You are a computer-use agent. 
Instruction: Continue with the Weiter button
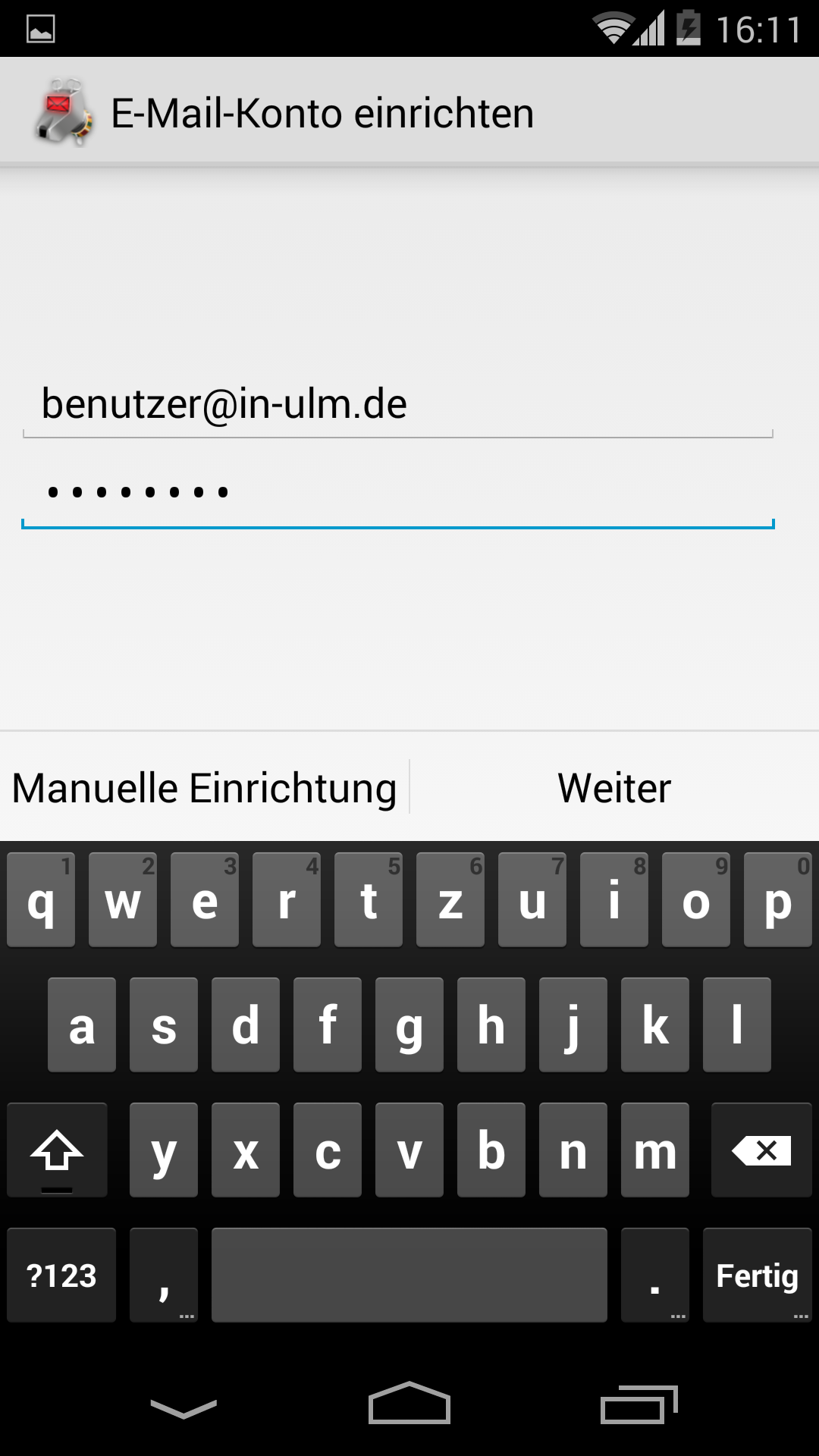(614, 788)
